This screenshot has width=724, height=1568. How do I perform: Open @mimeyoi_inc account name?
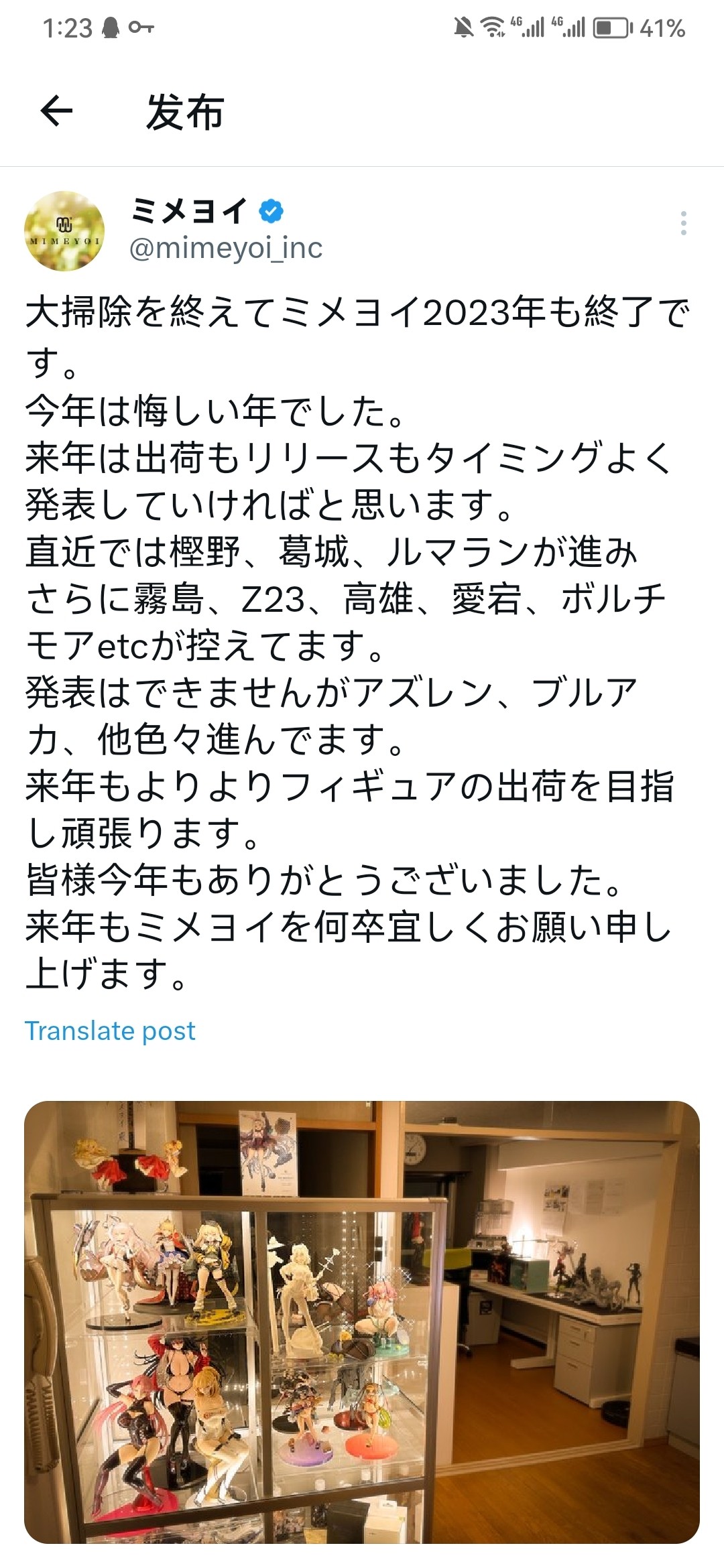(x=226, y=249)
